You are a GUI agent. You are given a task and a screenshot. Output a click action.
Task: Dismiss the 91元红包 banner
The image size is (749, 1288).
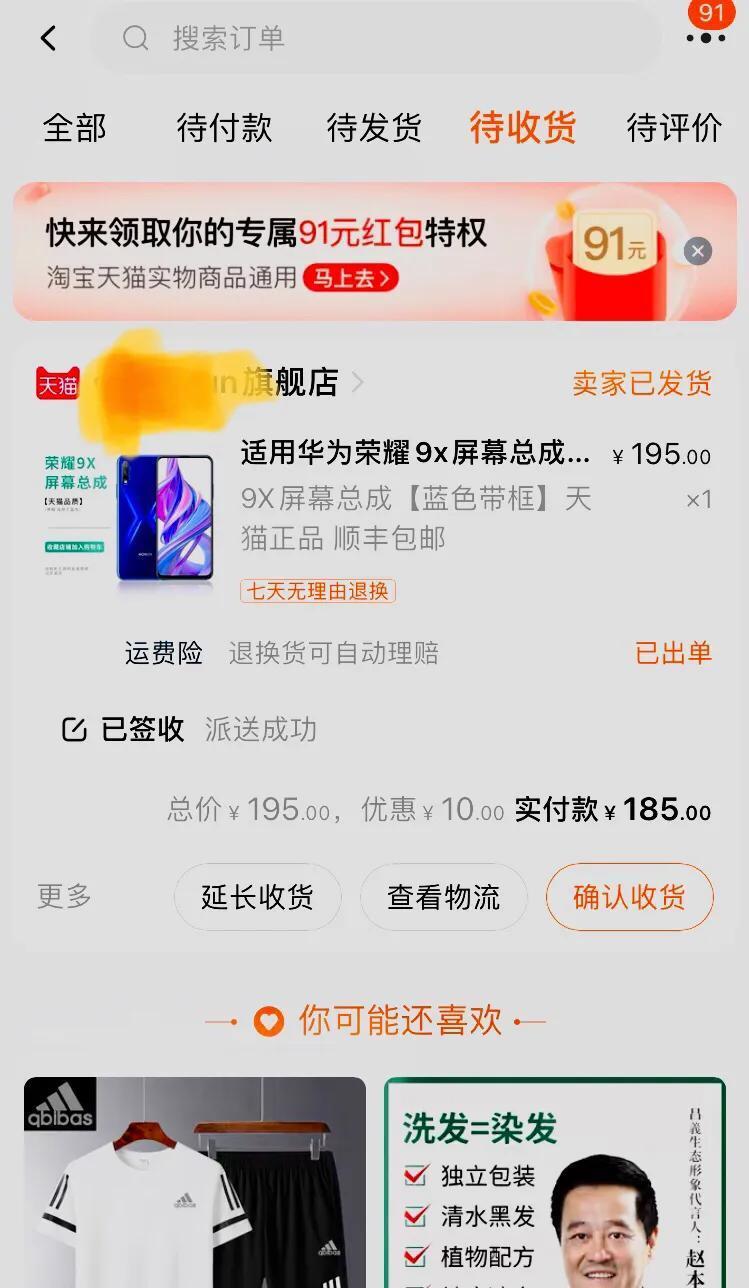[x=698, y=251]
